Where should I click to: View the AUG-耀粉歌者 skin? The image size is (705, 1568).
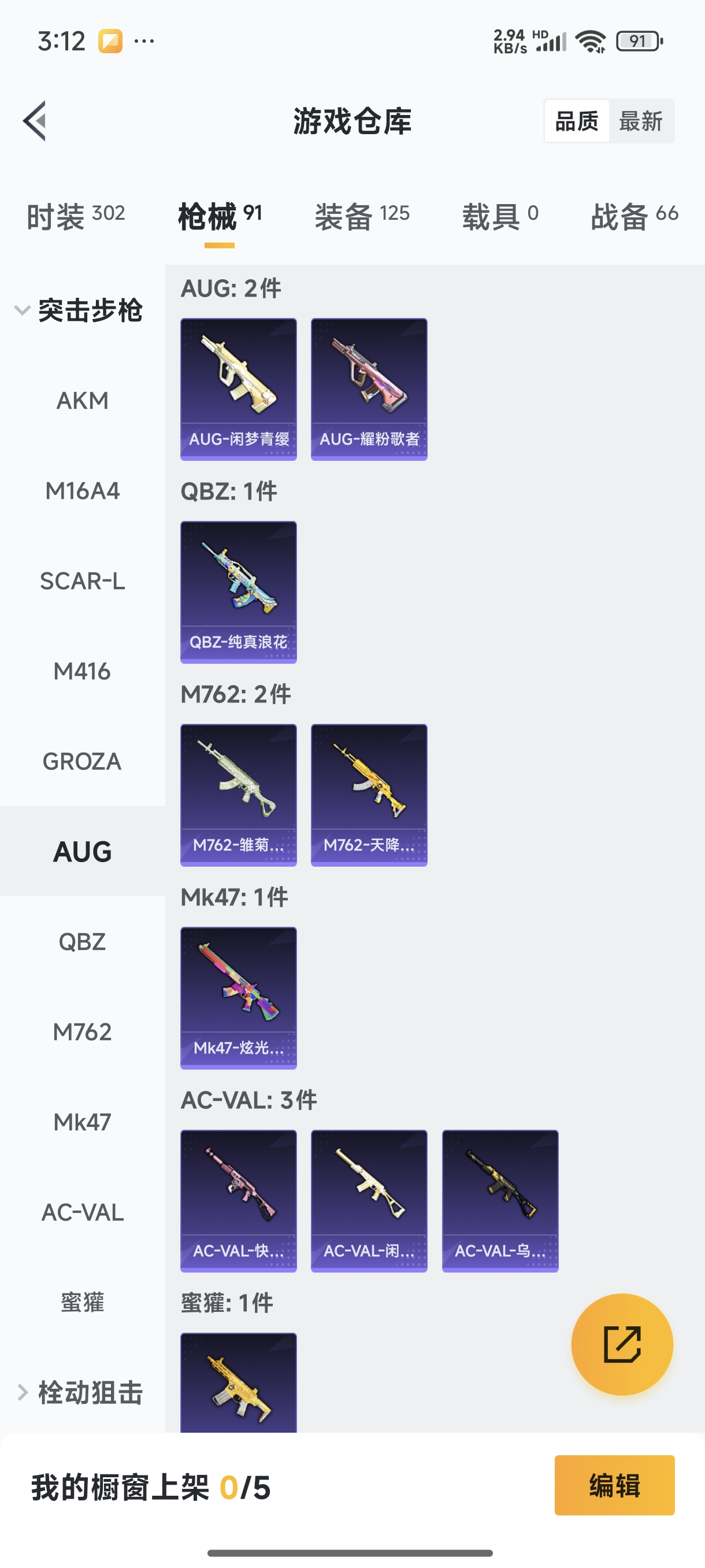[x=369, y=389]
